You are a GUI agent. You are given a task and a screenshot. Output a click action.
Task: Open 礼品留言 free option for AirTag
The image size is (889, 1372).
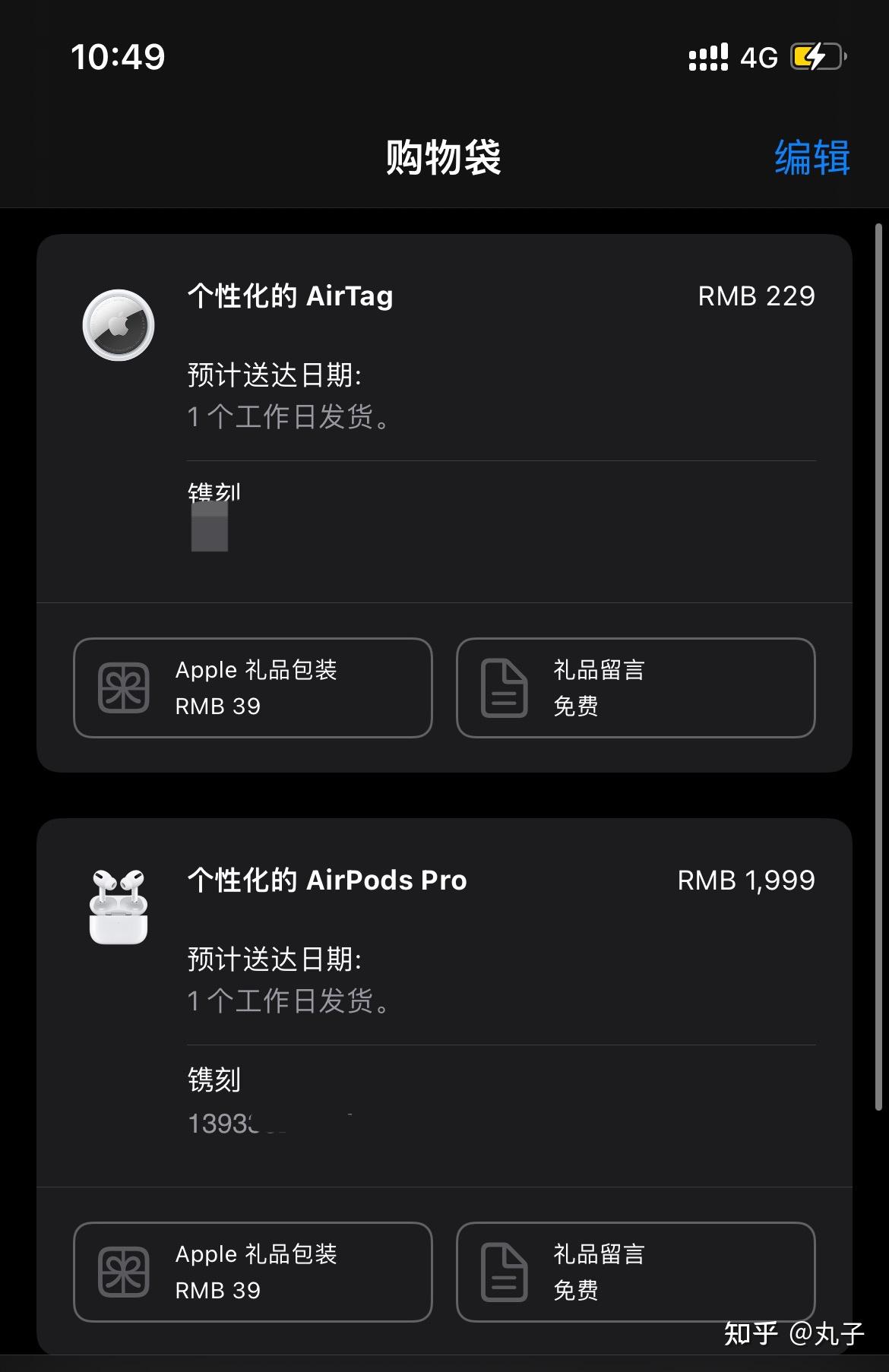point(635,688)
